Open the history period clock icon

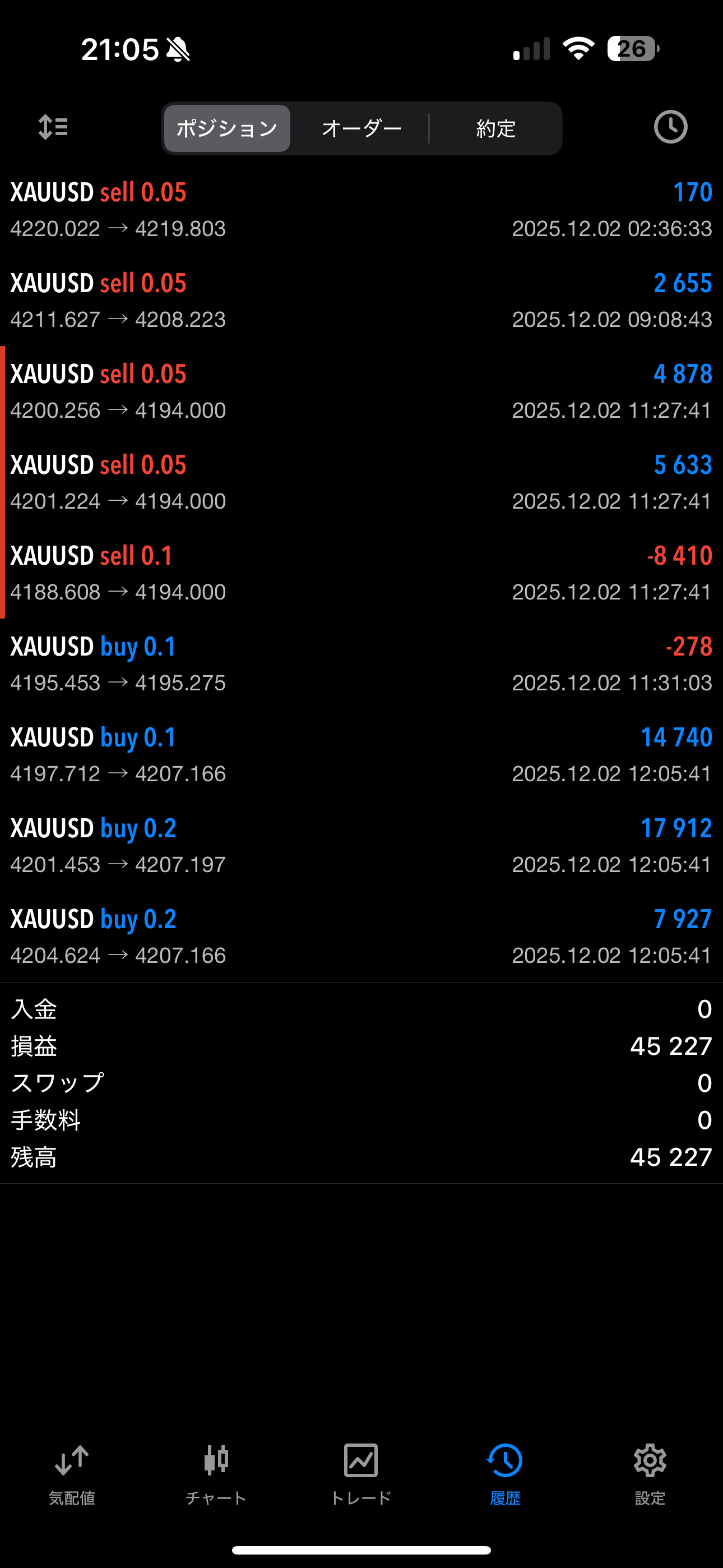pos(670,127)
